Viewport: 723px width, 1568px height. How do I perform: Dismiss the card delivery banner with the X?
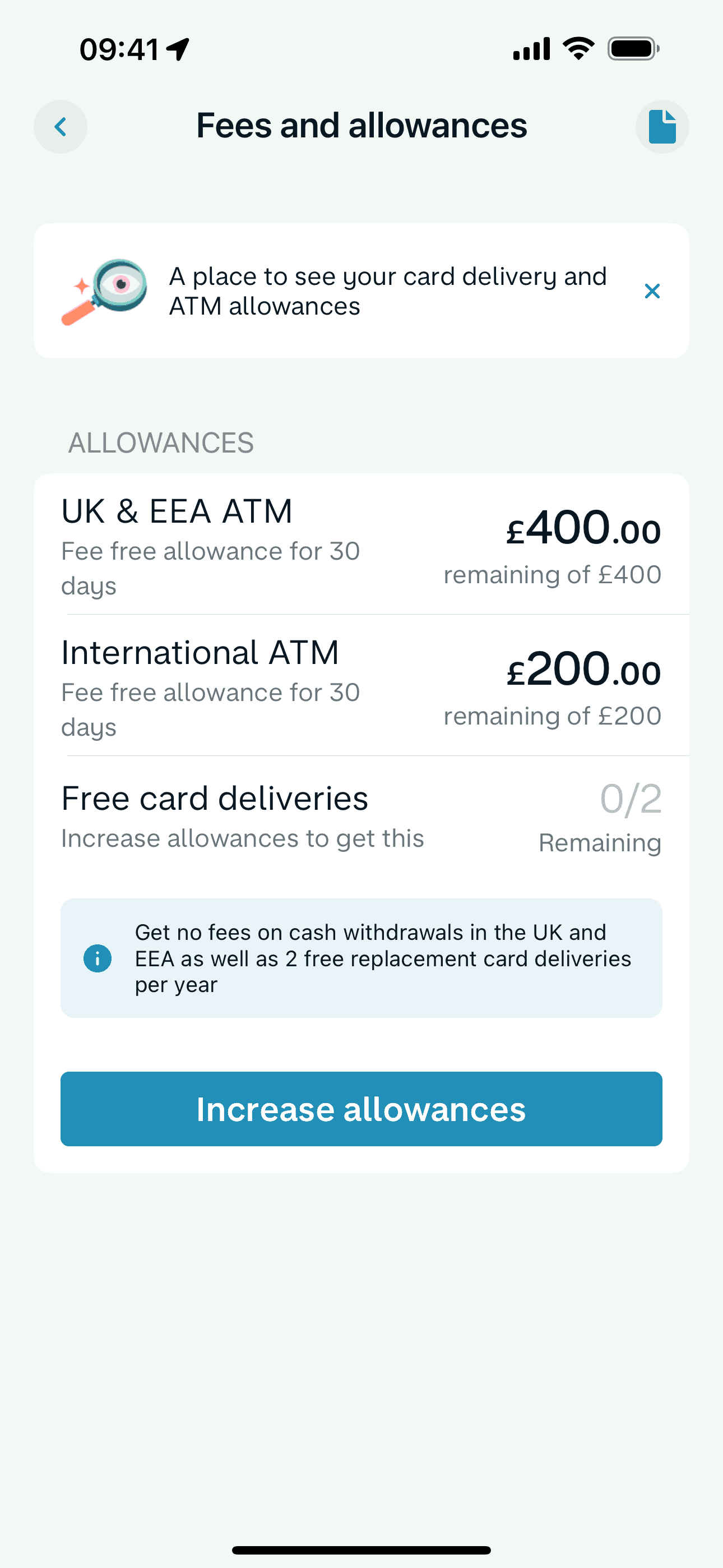pos(652,291)
